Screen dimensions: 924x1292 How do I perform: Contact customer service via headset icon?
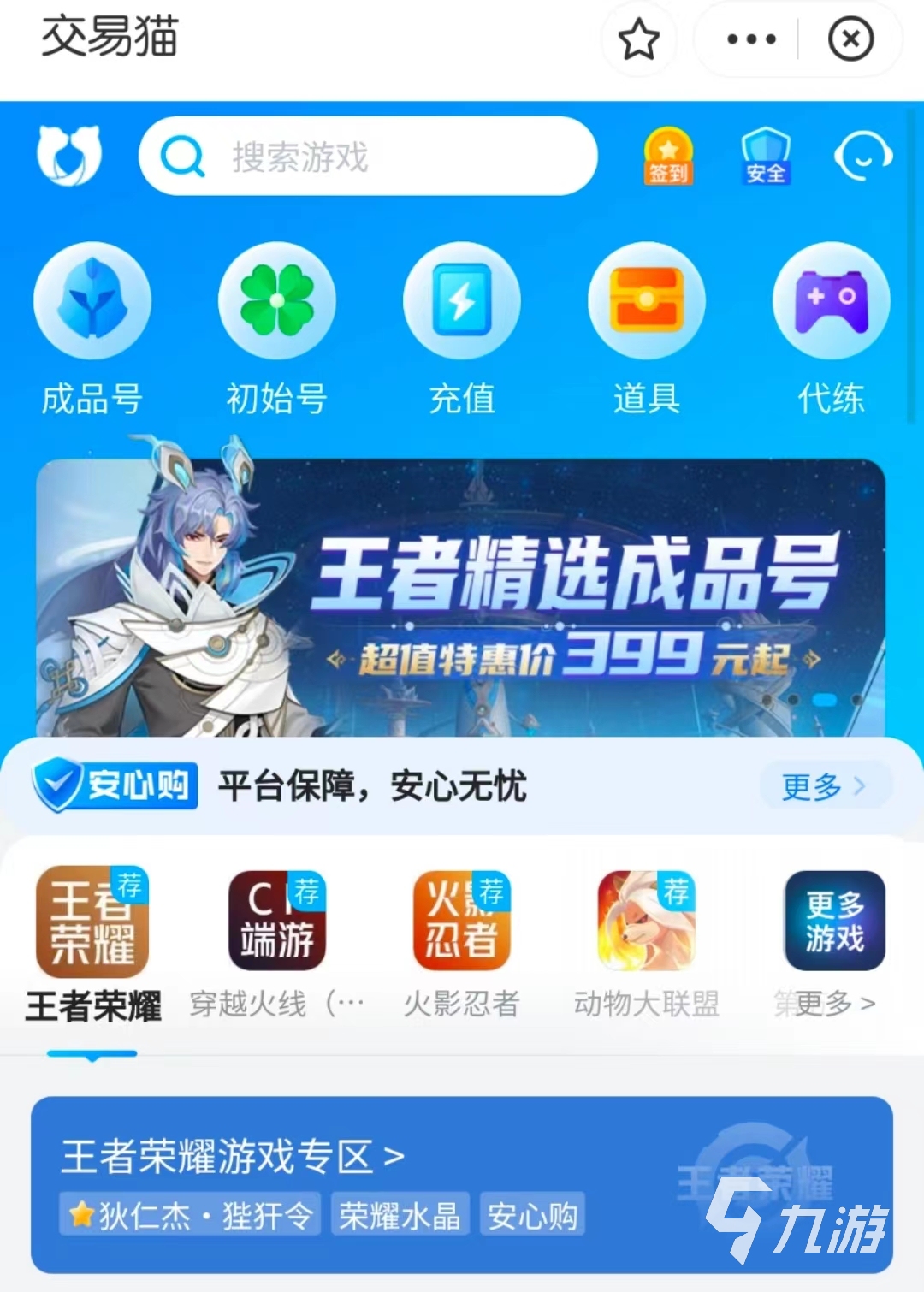click(x=862, y=157)
